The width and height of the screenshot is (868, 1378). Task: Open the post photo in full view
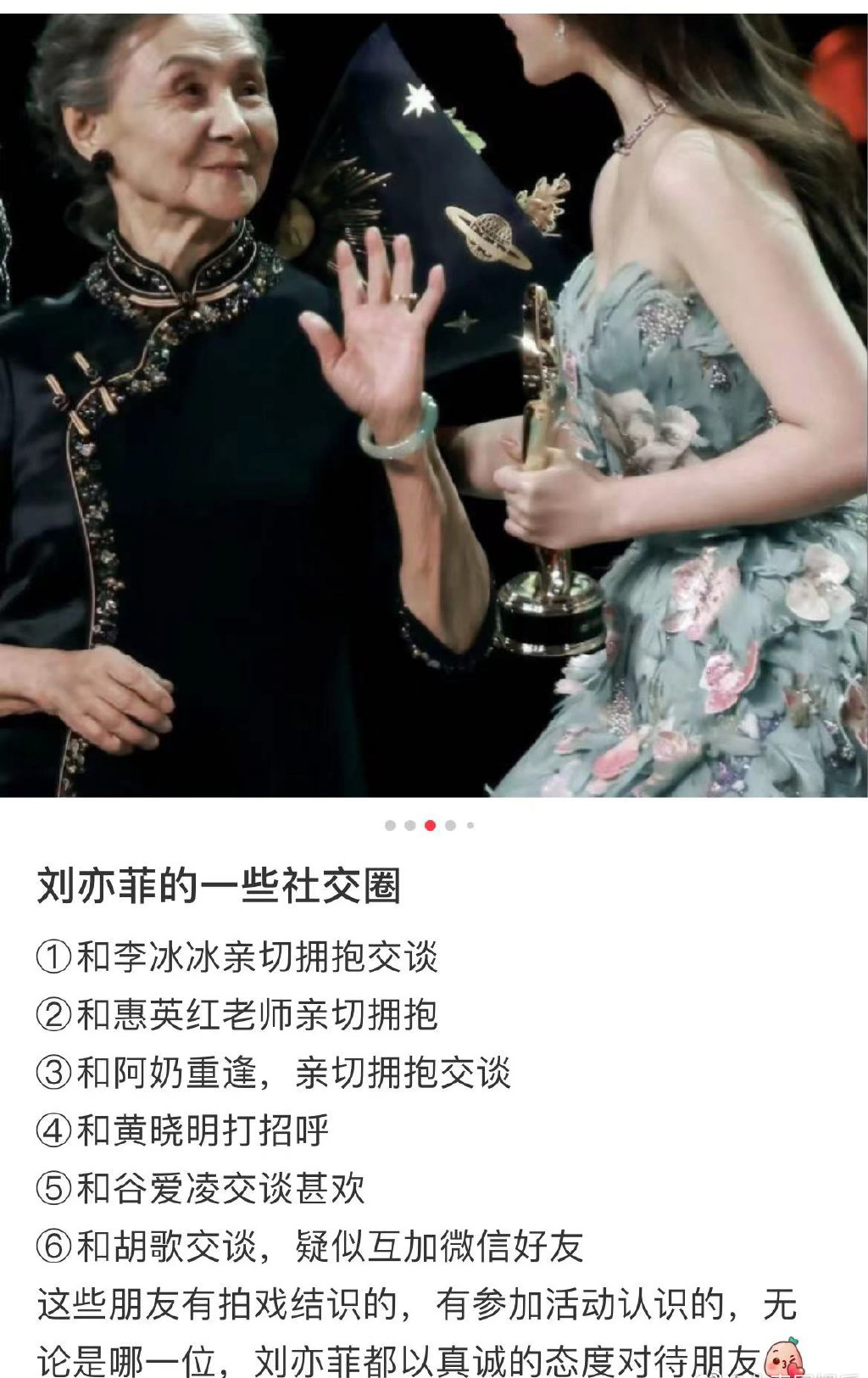(434, 405)
